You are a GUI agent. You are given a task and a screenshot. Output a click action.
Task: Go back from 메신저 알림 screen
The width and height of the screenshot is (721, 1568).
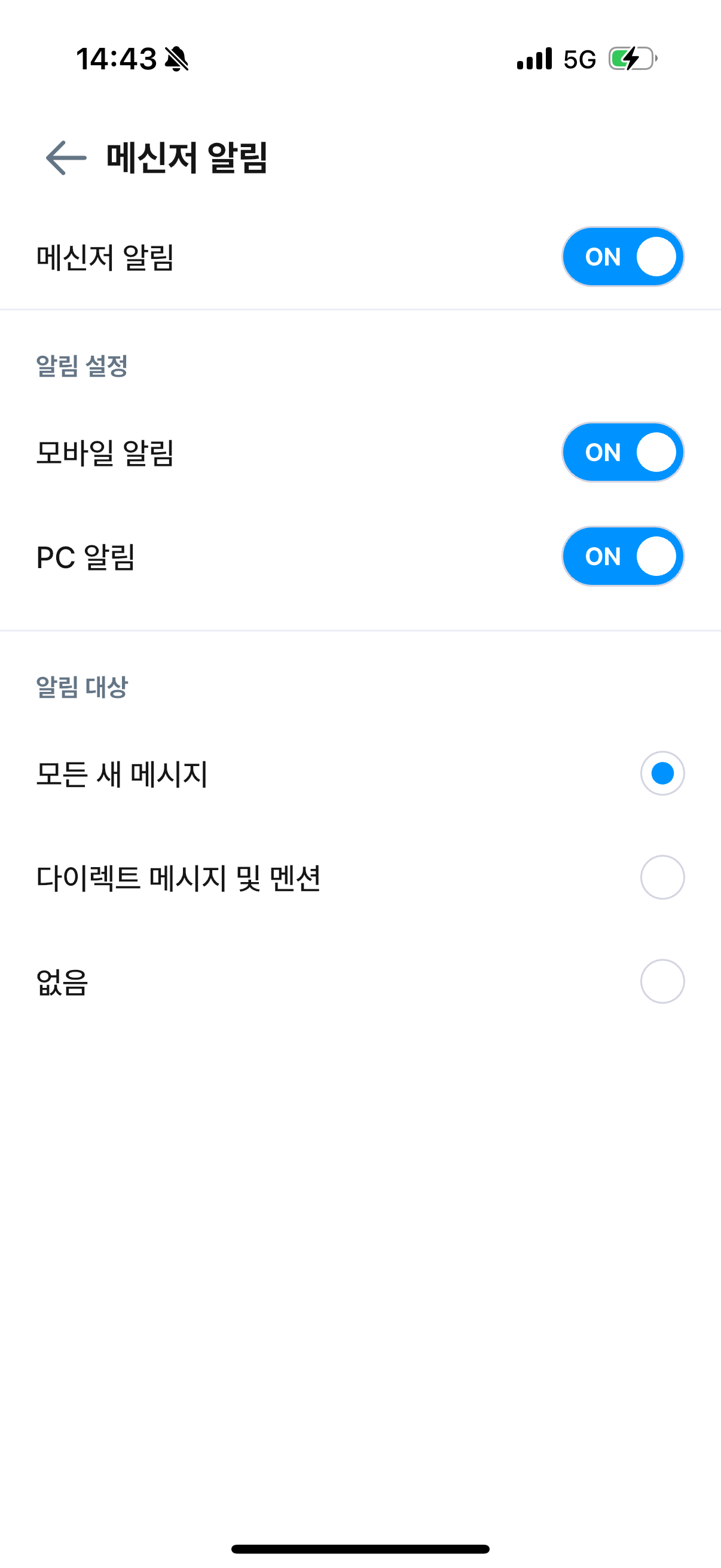(x=66, y=158)
